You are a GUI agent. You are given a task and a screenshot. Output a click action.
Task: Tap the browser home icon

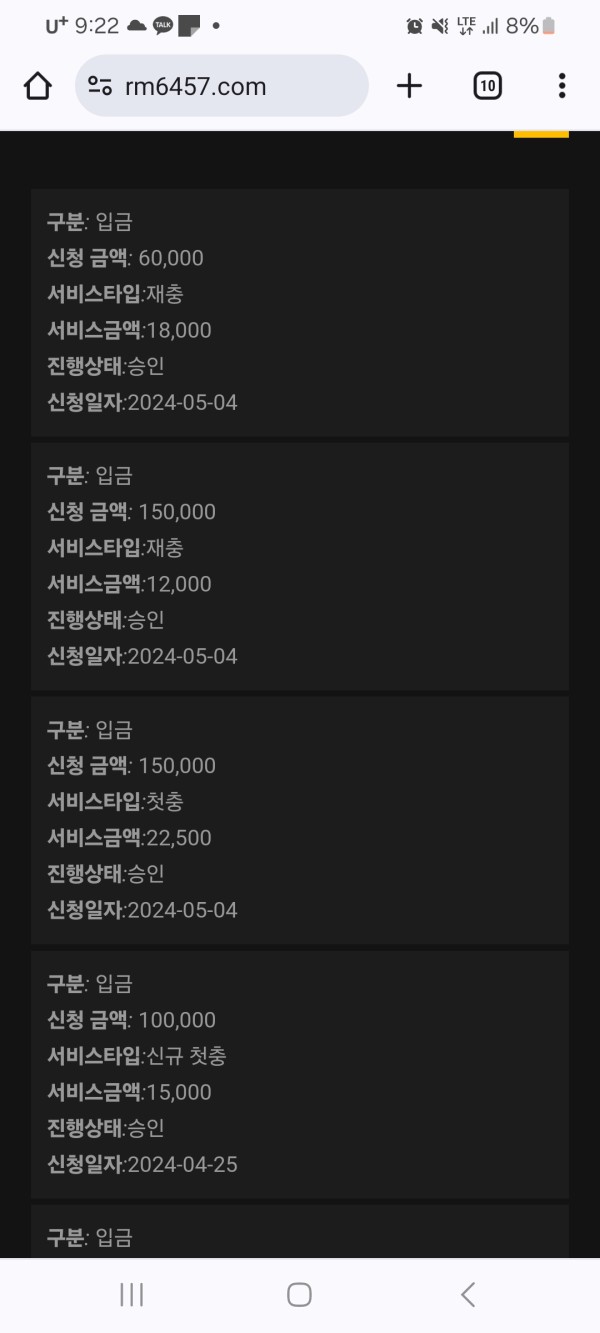[37, 86]
